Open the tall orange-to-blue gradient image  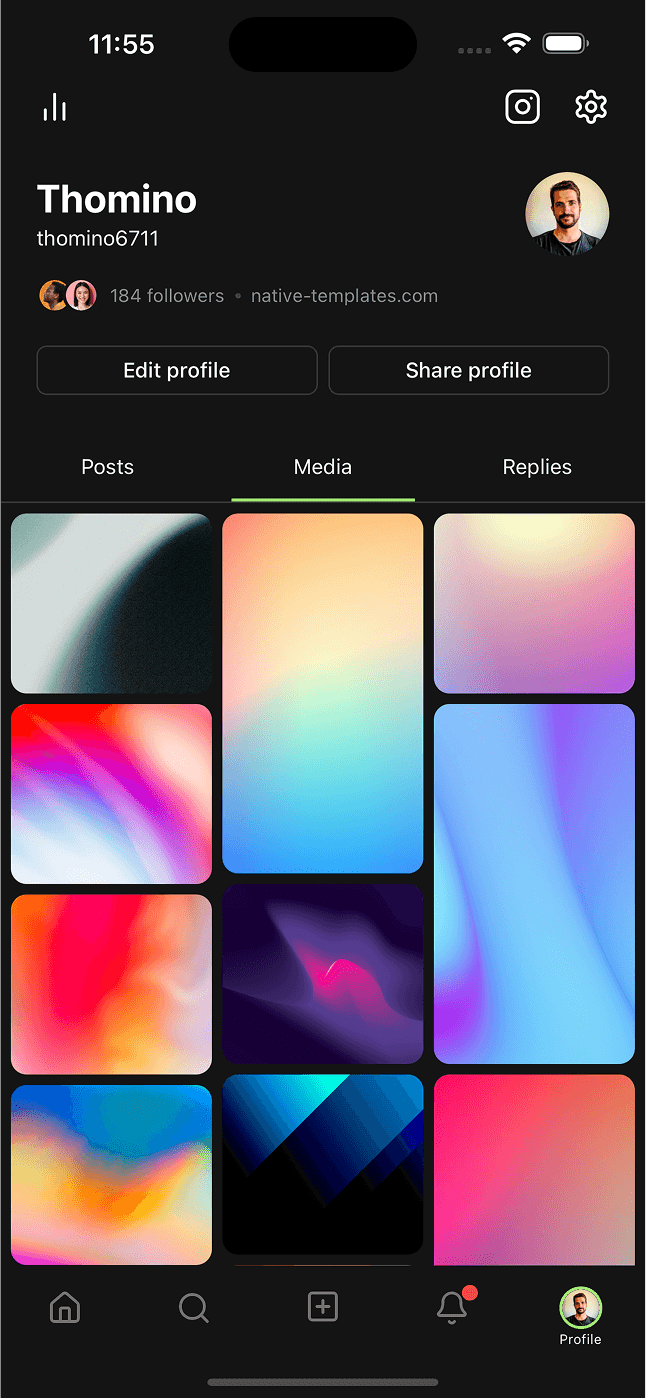coord(323,693)
